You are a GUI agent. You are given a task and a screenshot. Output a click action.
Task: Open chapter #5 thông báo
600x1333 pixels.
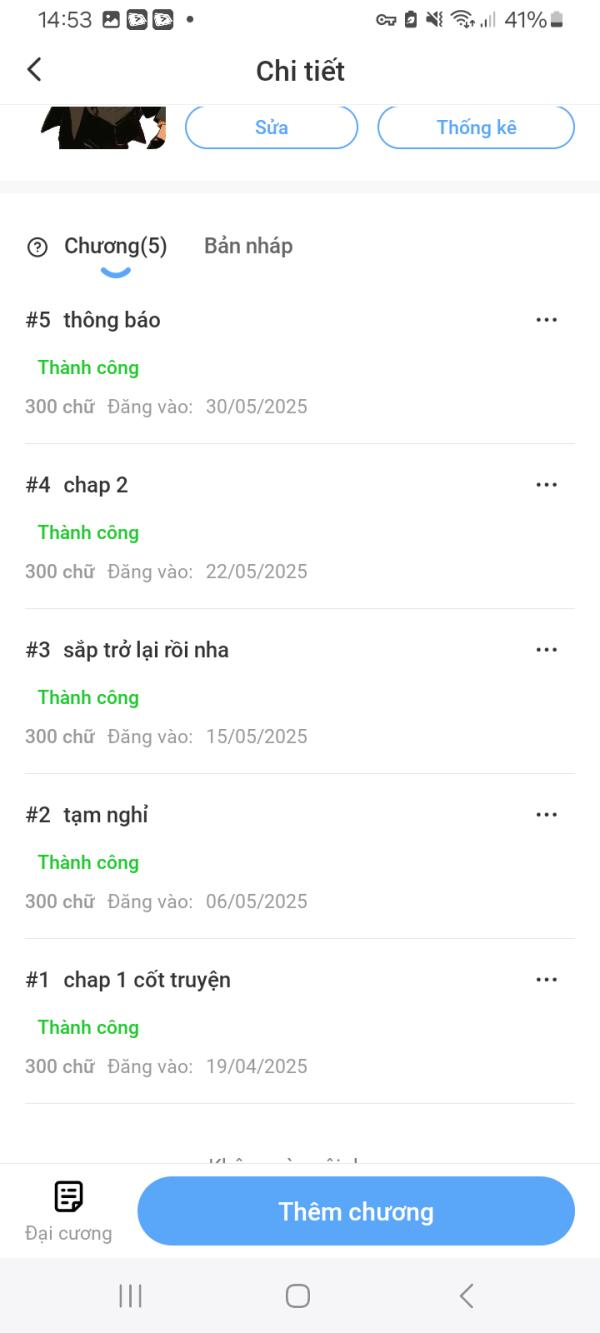click(x=111, y=320)
